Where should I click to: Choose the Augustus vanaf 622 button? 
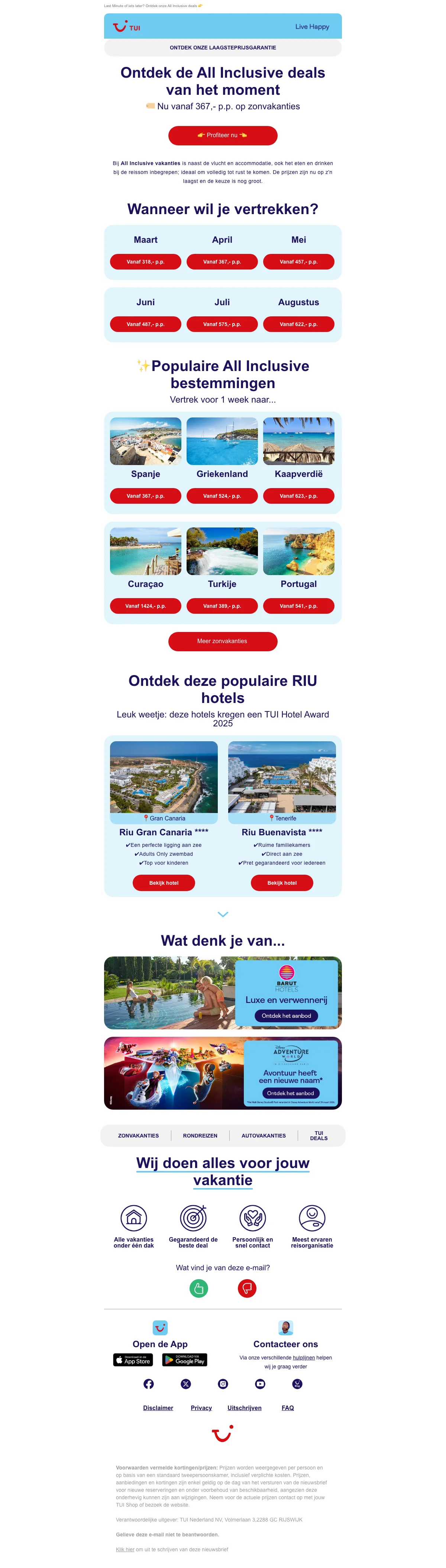pyautogui.click(x=298, y=325)
